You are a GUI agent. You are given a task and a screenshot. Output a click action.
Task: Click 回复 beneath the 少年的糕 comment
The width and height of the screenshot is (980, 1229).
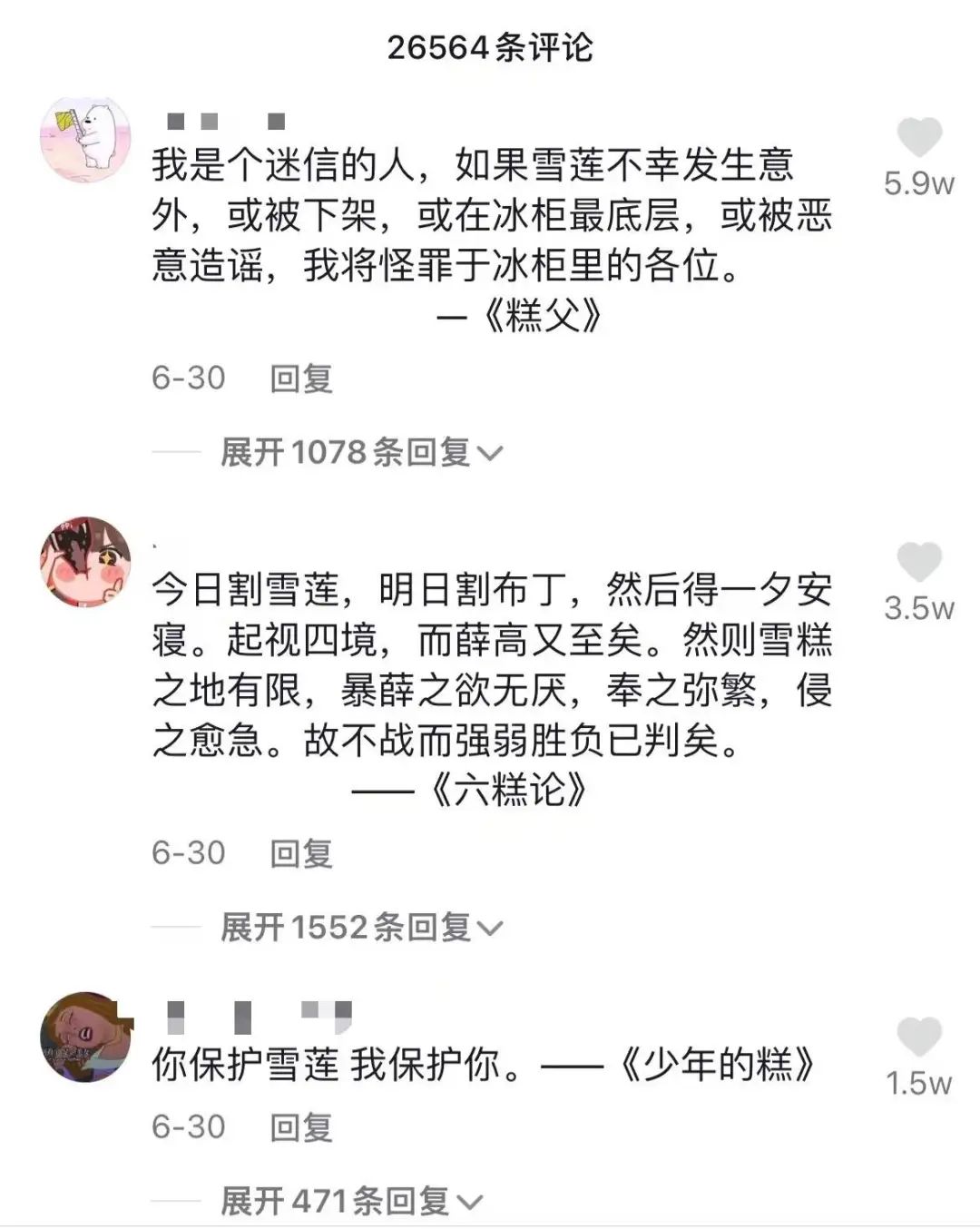(302, 1126)
